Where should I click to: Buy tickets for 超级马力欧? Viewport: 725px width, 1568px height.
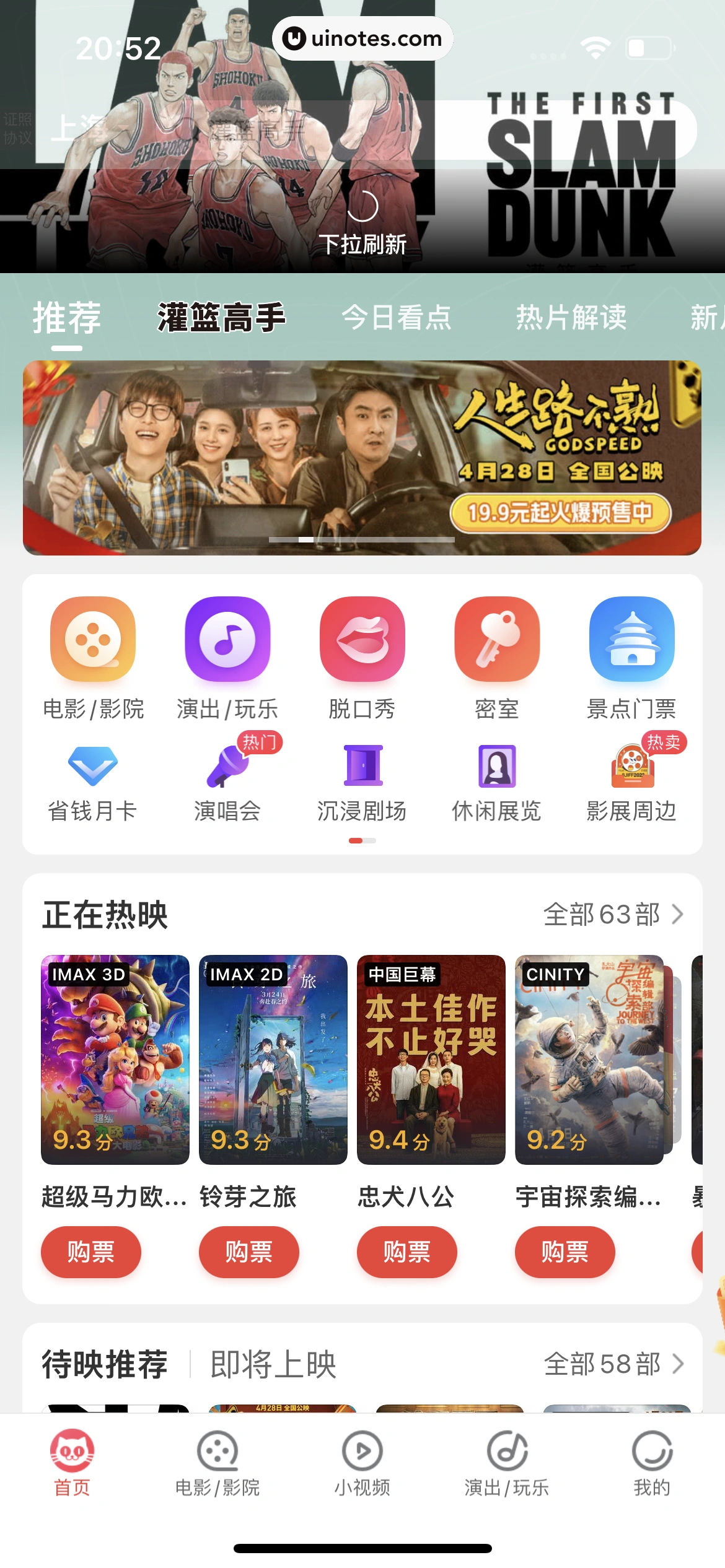click(91, 1252)
